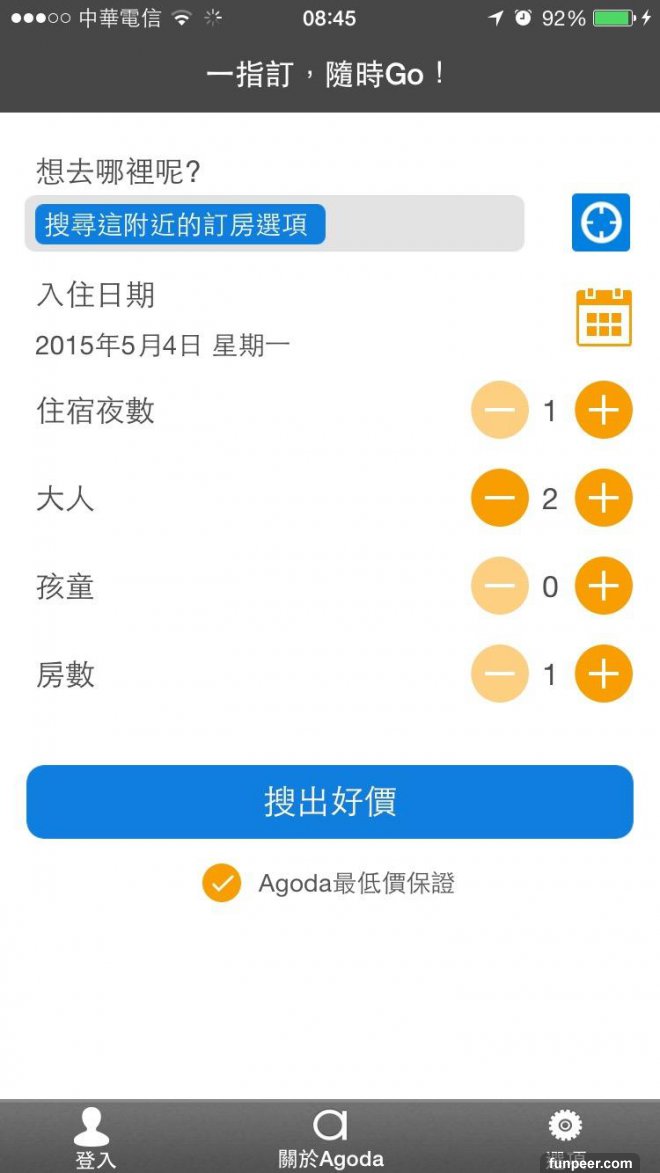
Task: Increase the 孩童 children count
Action: tap(604, 586)
